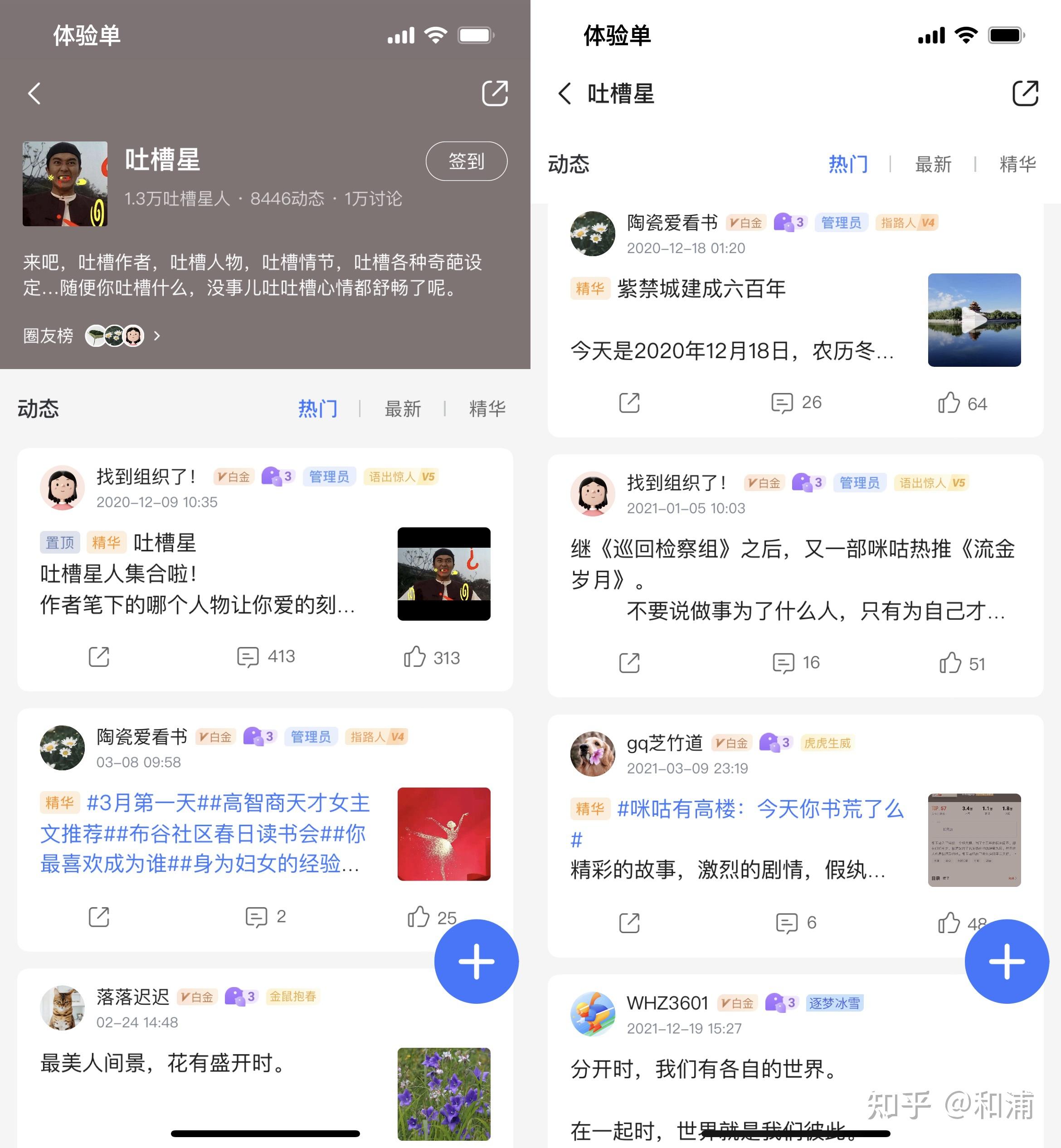
Task: View the 413 comments on the pinned post
Action: pos(266,657)
